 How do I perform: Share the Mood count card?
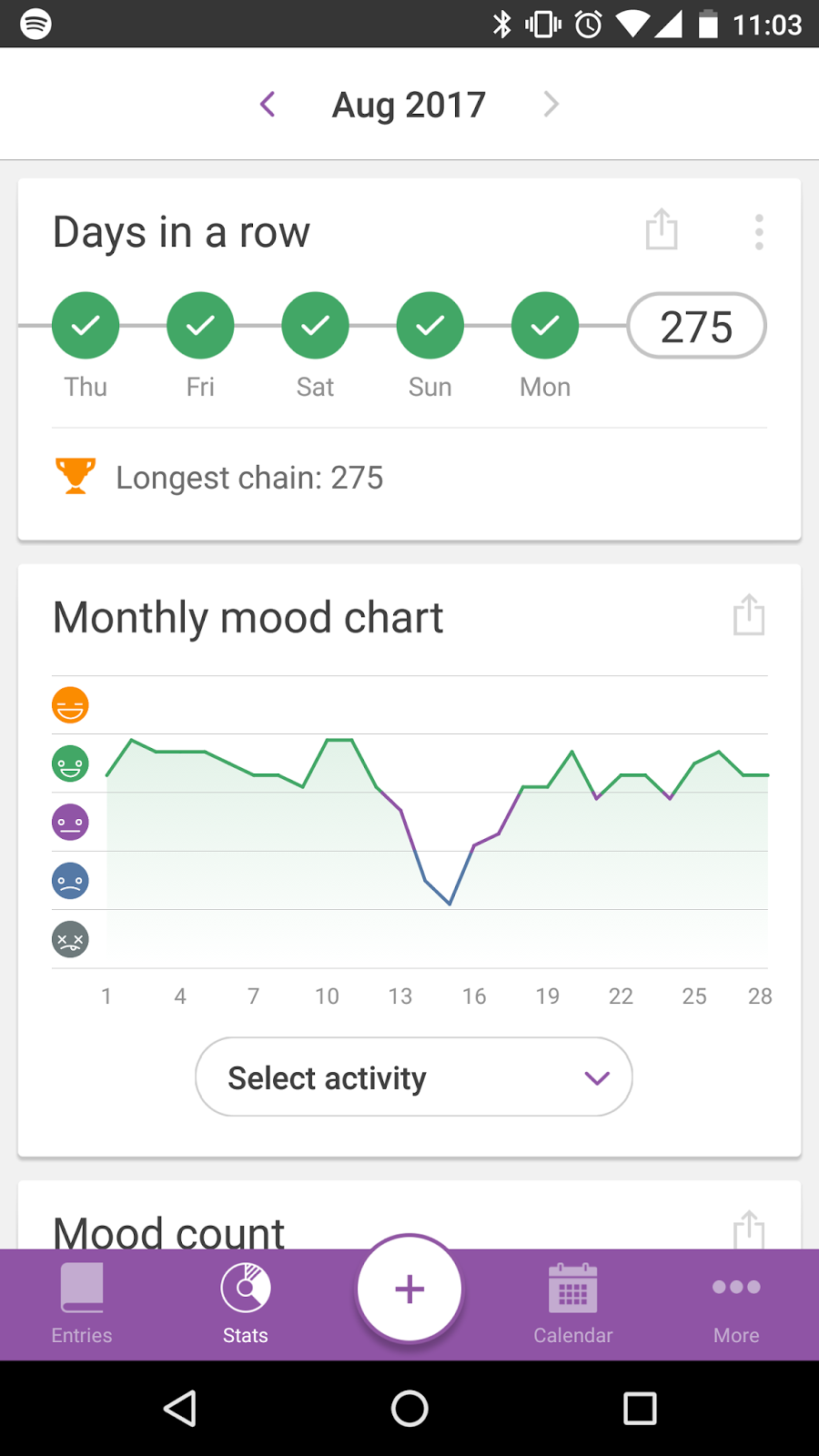pos(749,1228)
